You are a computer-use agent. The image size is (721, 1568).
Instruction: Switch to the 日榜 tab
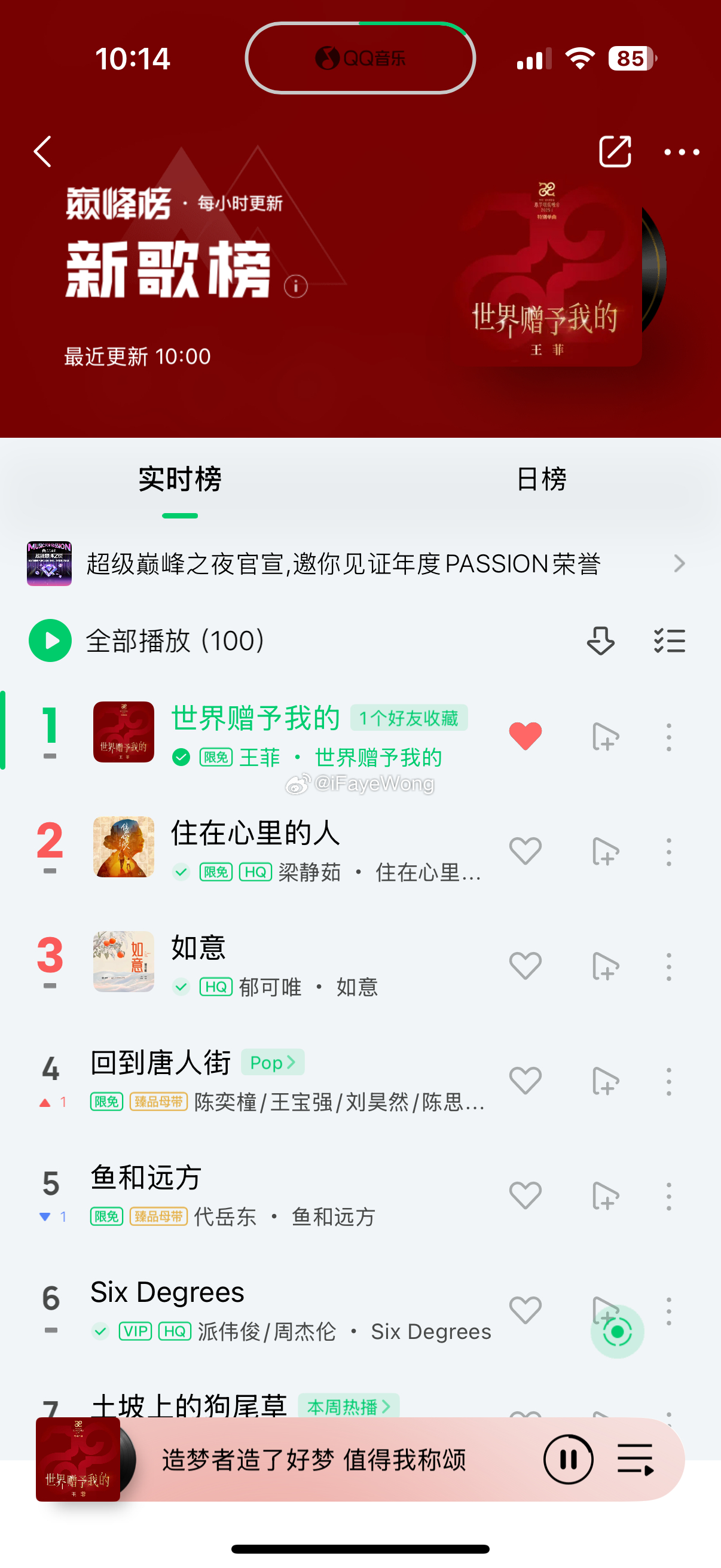click(x=541, y=480)
